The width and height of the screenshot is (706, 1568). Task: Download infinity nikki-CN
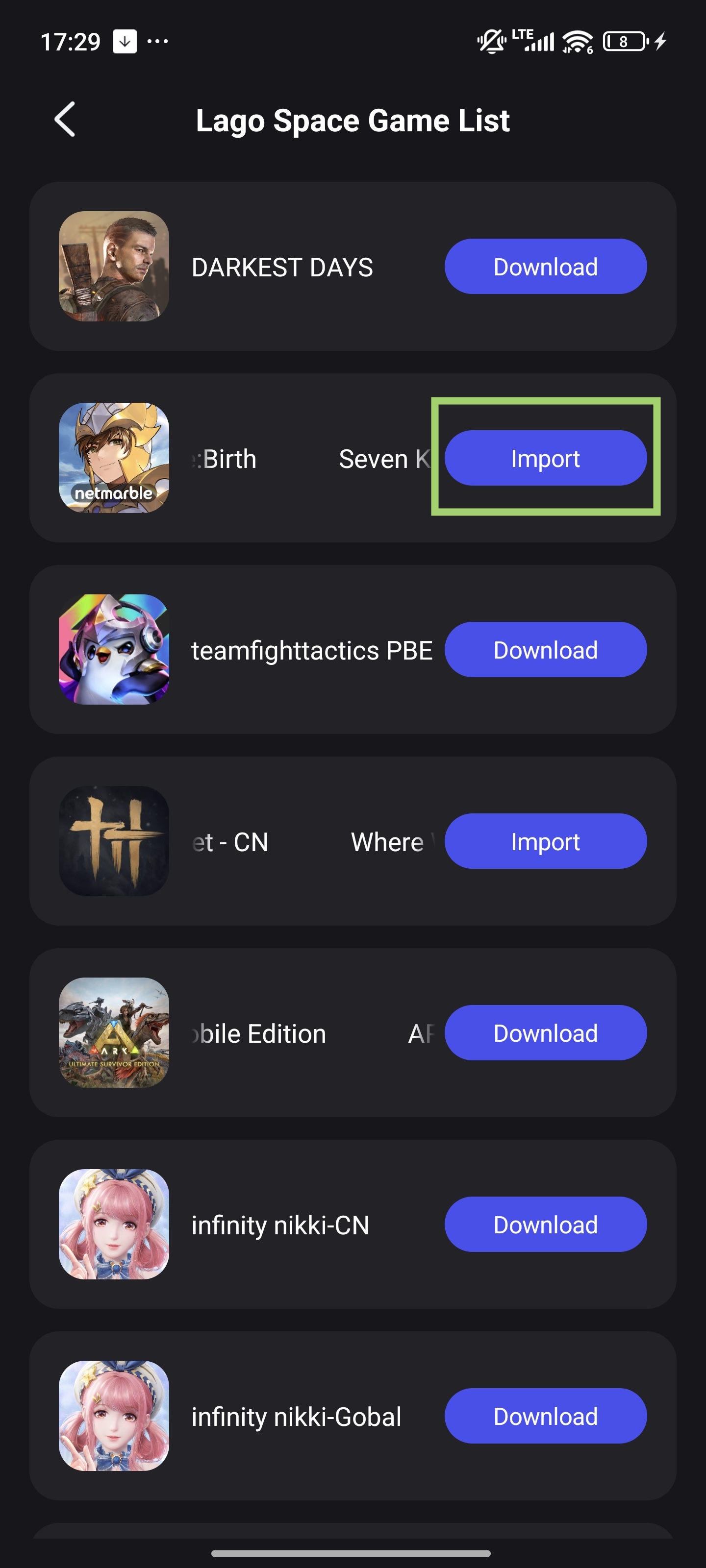[x=545, y=1224]
